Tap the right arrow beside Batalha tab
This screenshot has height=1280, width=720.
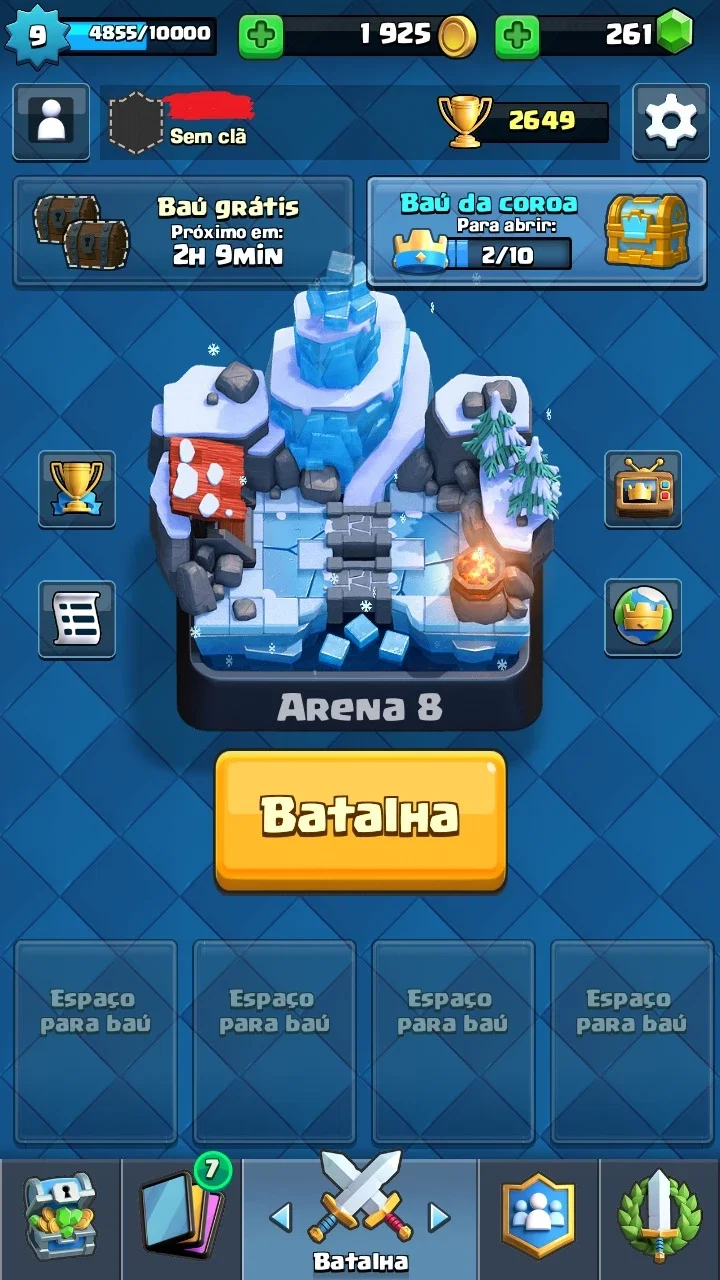[x=439, y=1217]
